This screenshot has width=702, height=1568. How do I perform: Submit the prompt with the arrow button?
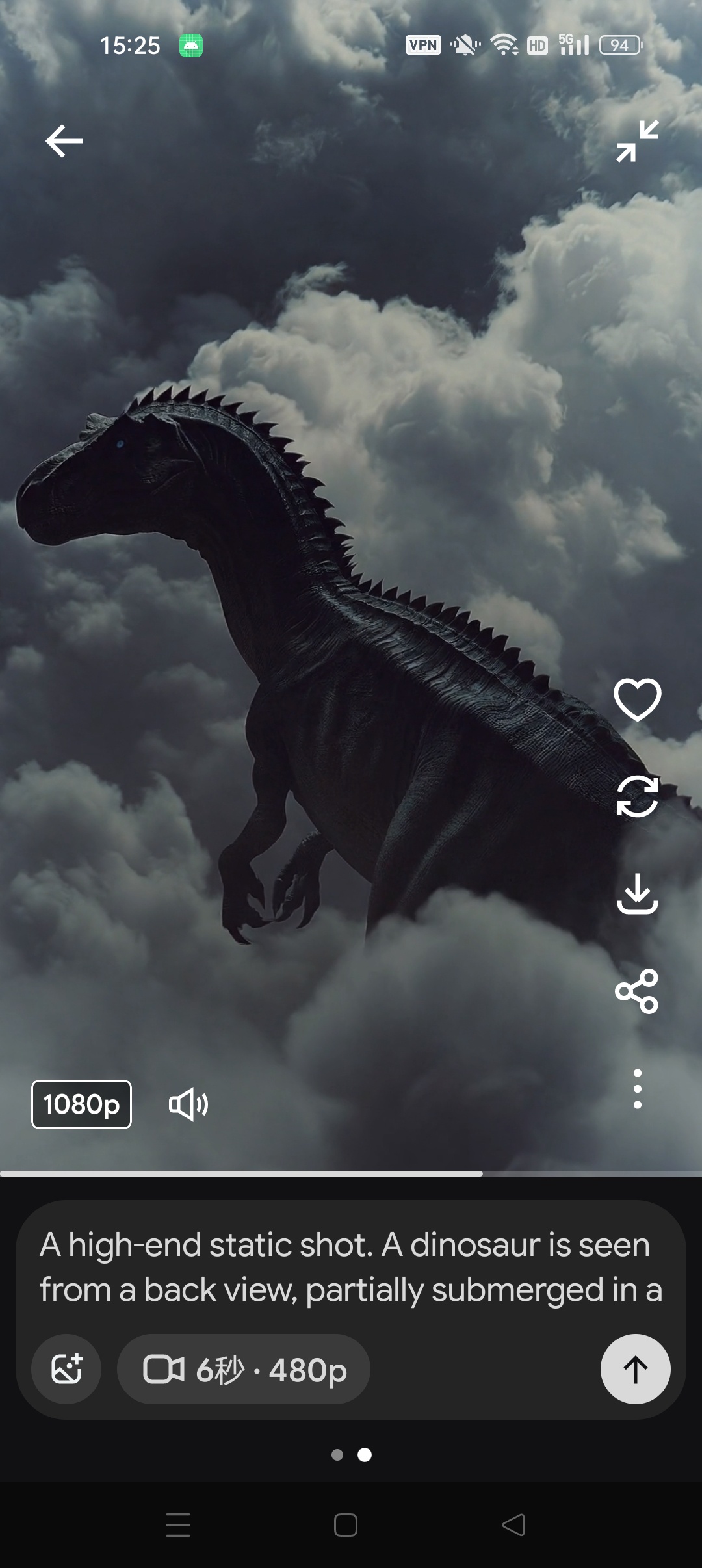[x=636, y=1369]
